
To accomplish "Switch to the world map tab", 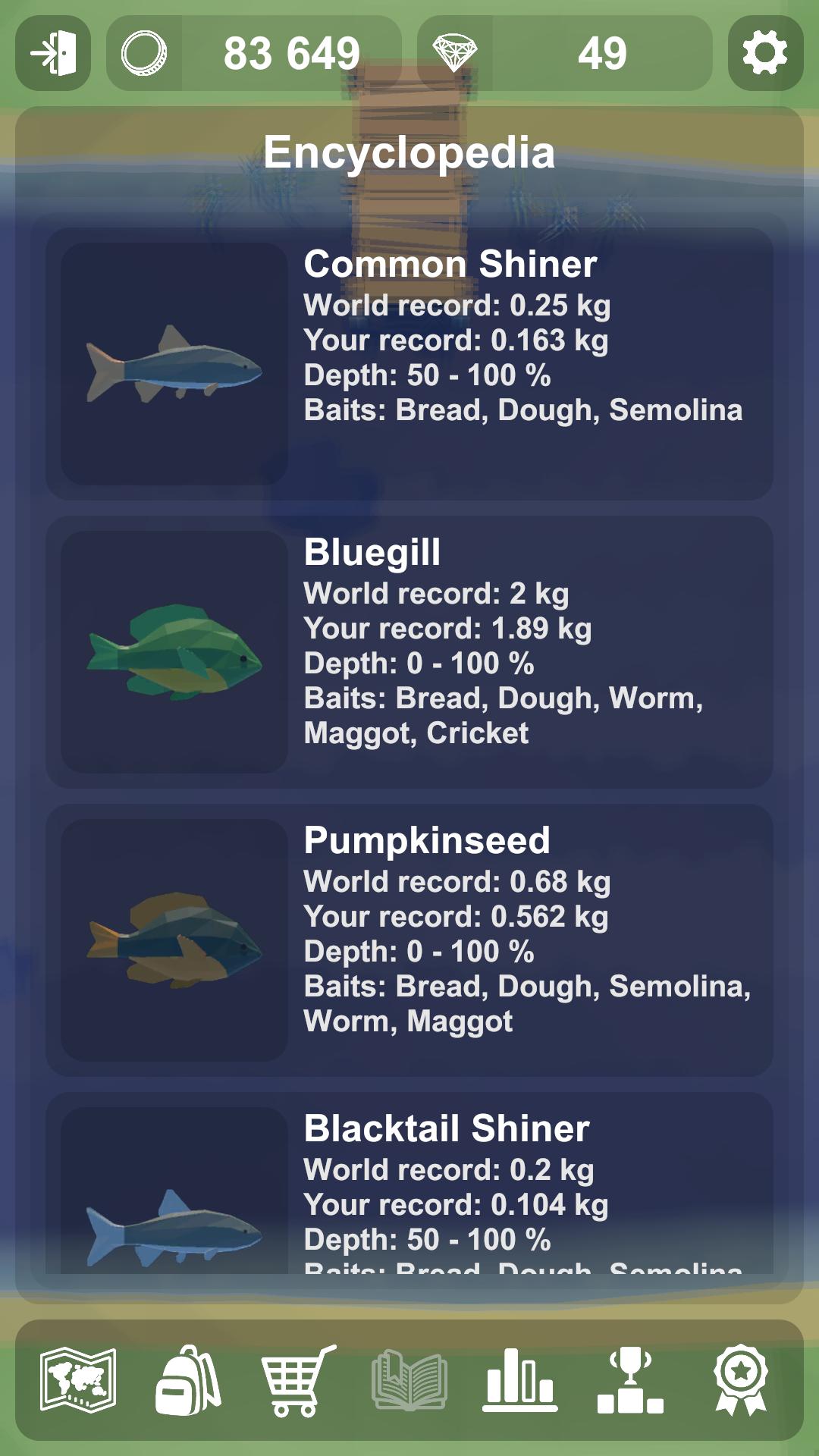I will [78, 1379].
